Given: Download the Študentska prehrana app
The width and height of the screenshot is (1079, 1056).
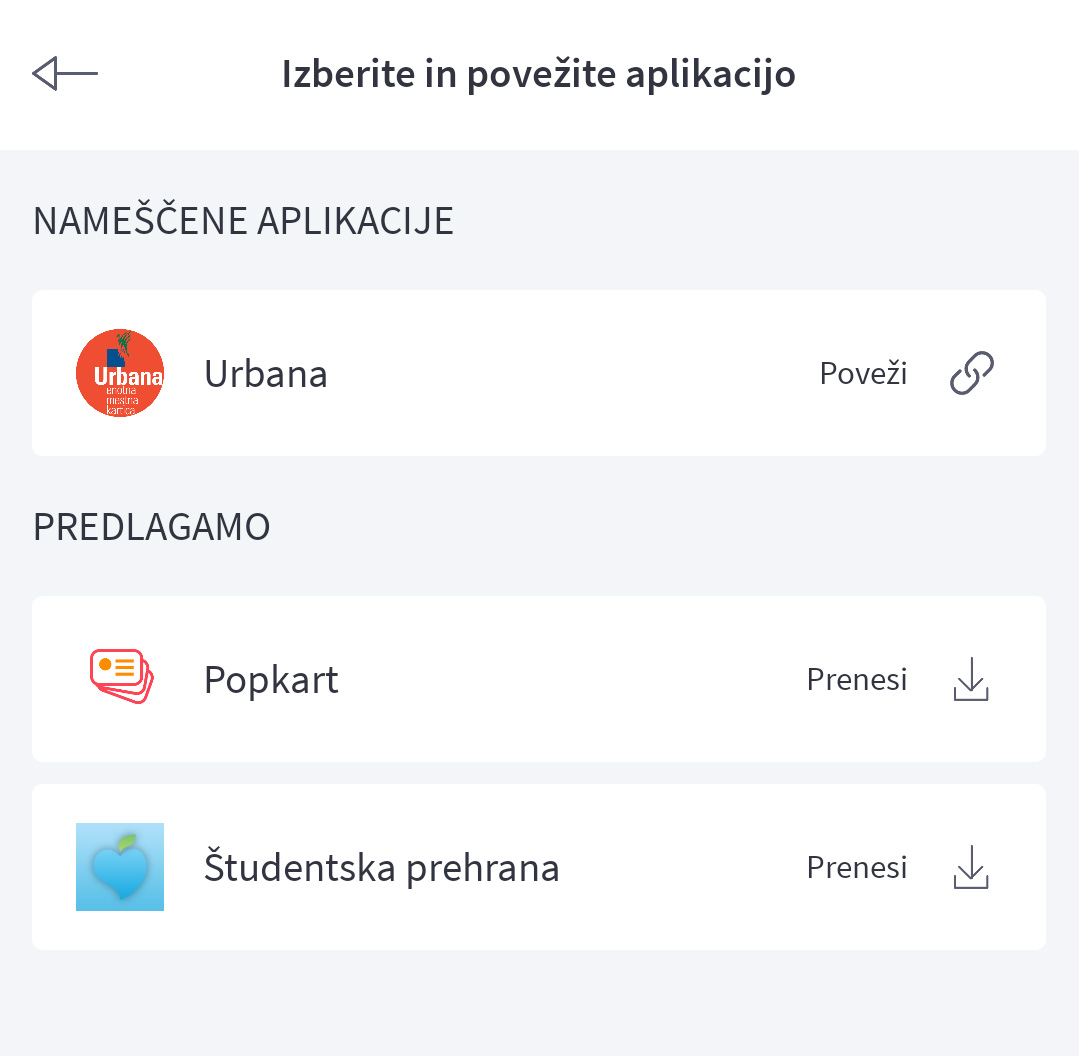Looking at the screenshot, I should click(897, 867).
